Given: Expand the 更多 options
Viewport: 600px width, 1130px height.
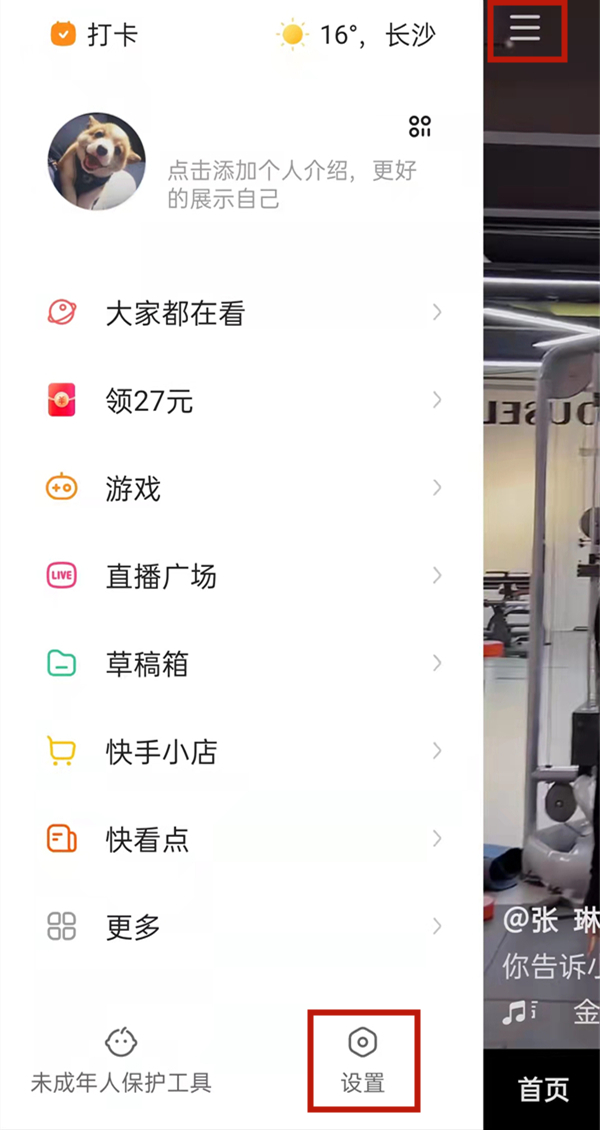Looking at the screenshot, I should pyautogui.click(x=133, y=926).
